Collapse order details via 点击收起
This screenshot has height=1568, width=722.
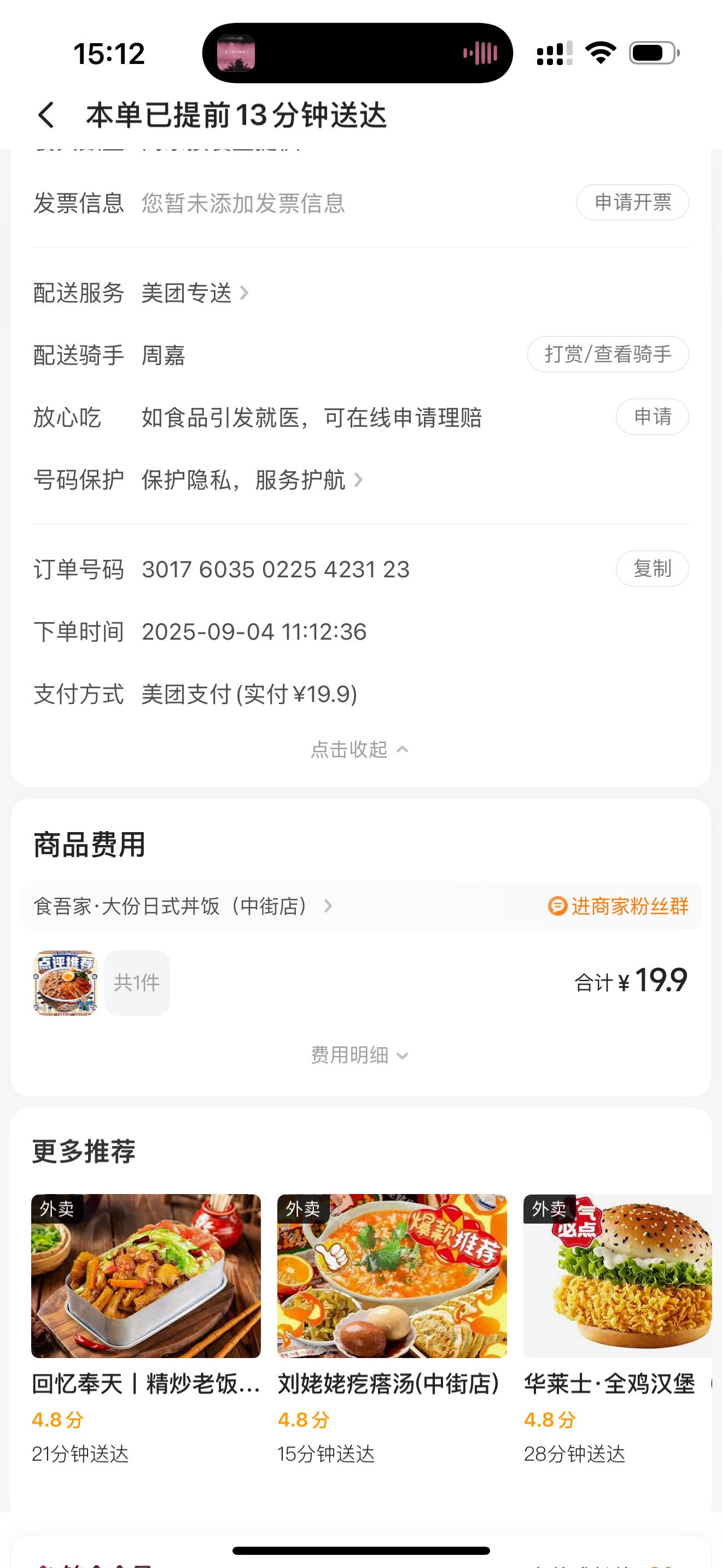click(359, 750)
